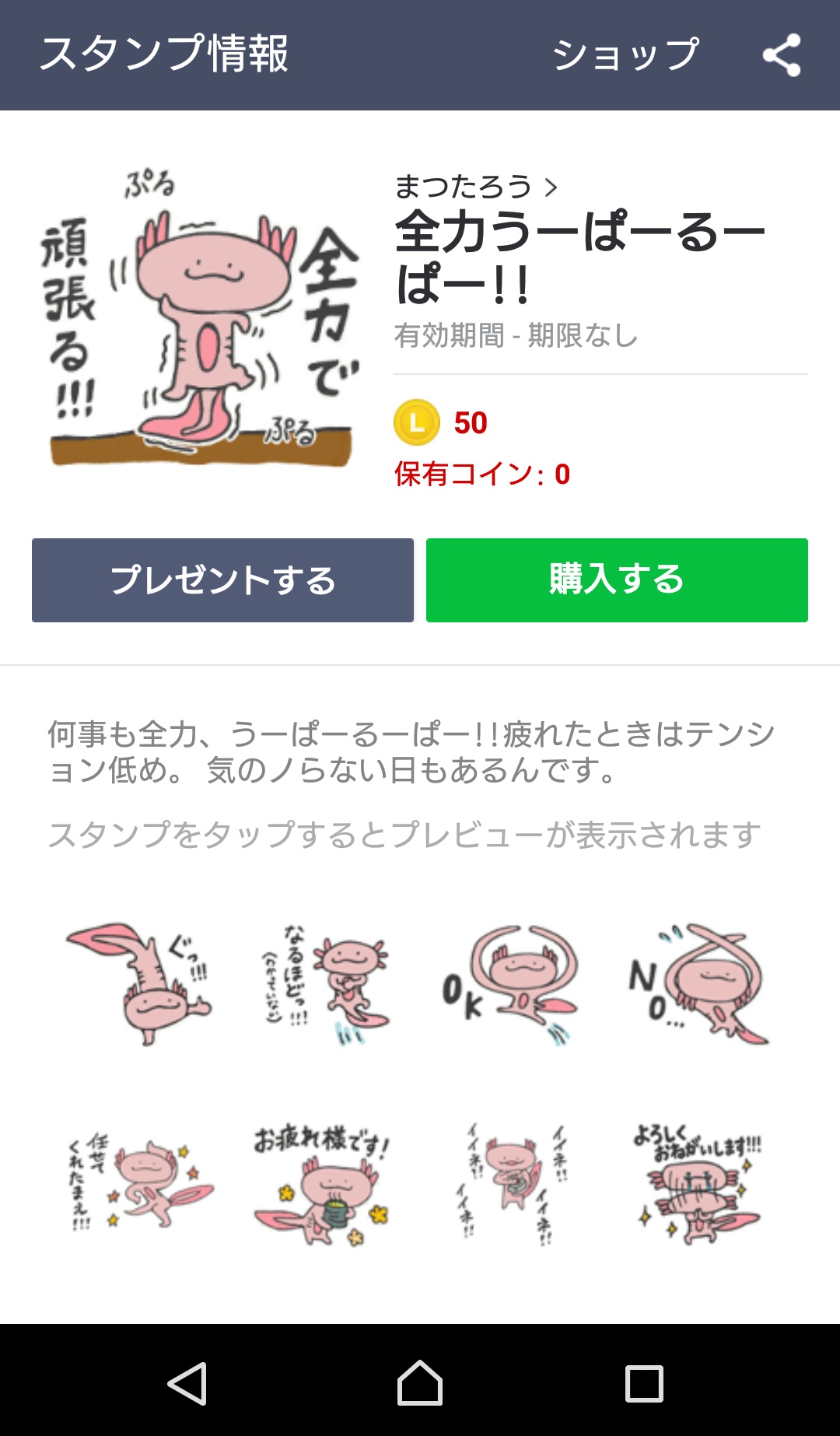Go back with the system back button

tap(187, 1383)
